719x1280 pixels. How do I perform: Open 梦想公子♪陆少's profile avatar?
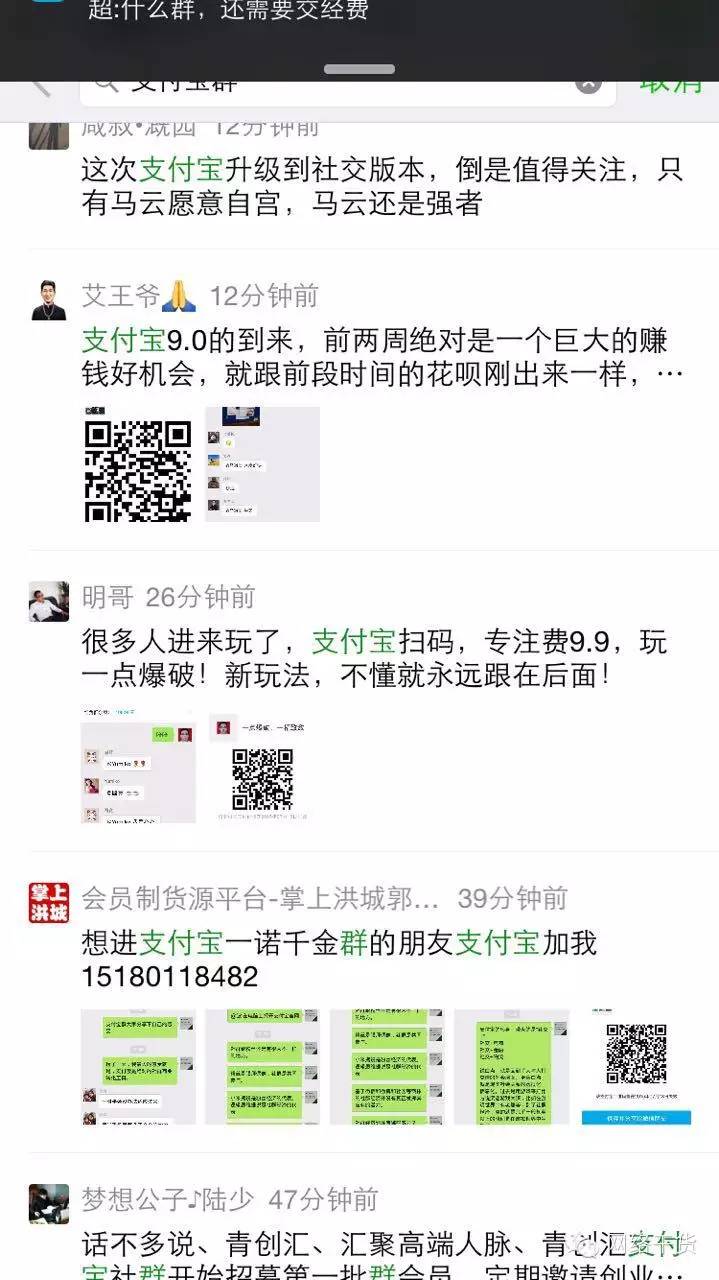(x=49, y=1203)
